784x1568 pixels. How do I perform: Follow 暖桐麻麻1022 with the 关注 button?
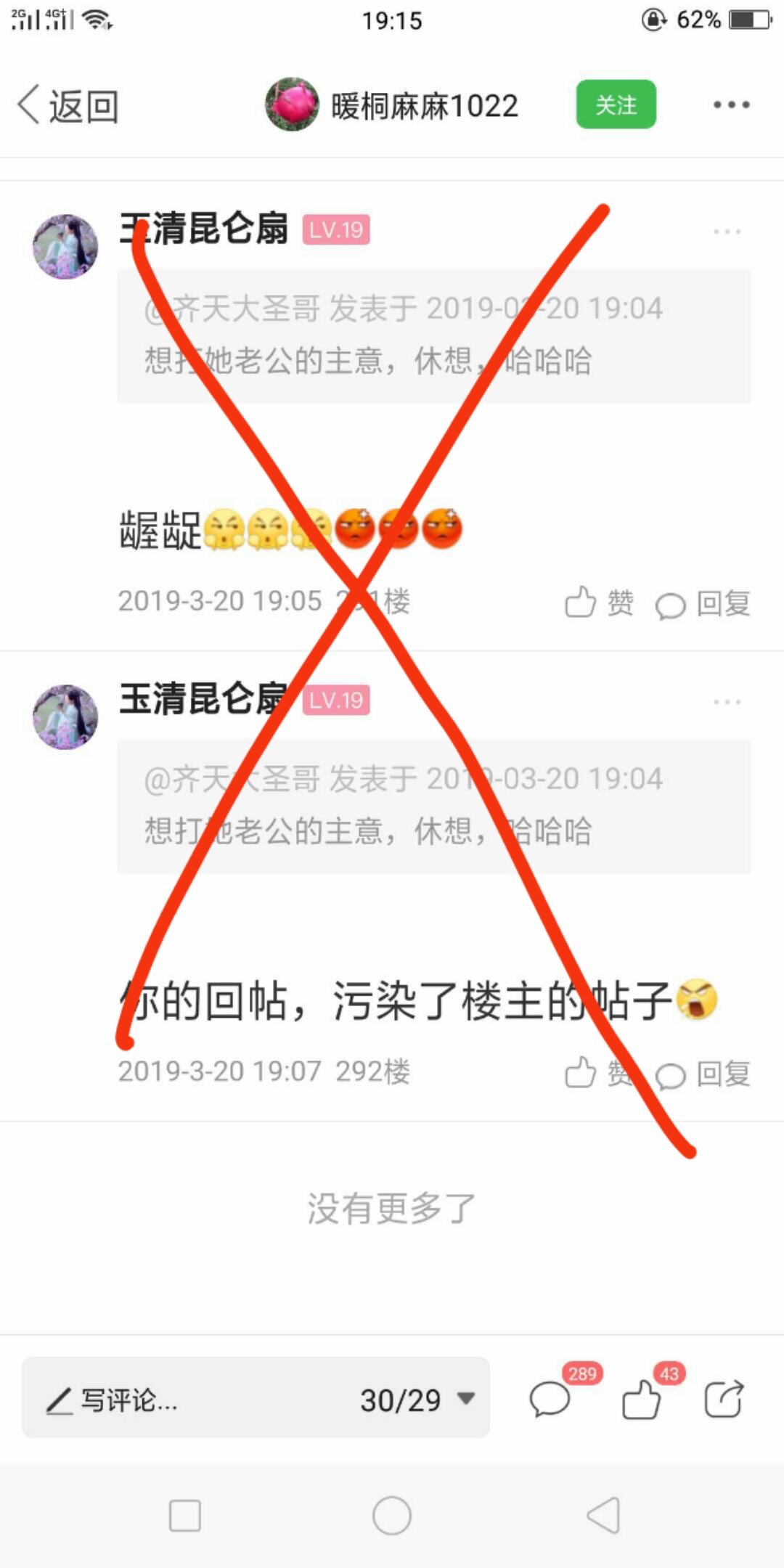point(616,105)
